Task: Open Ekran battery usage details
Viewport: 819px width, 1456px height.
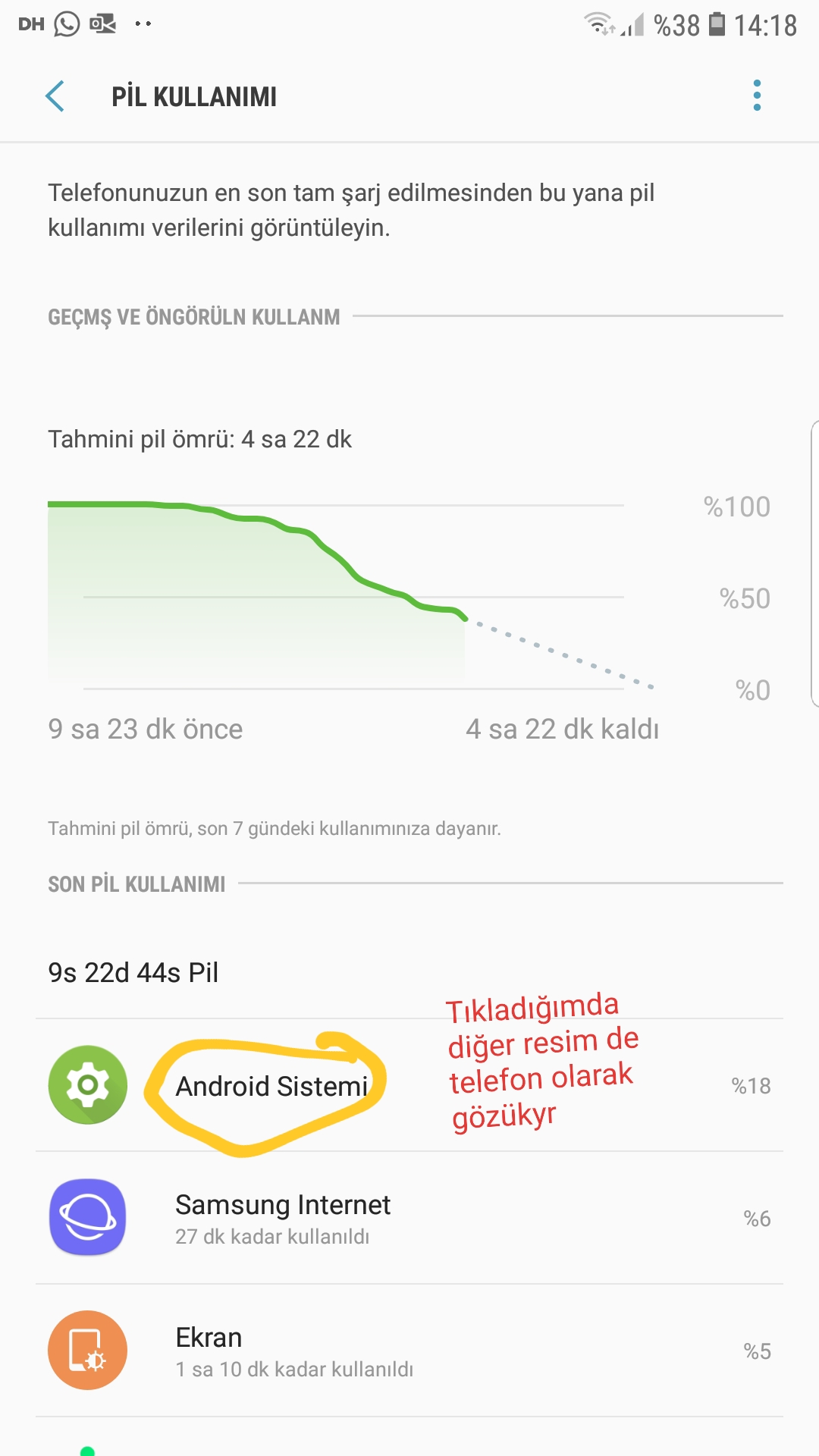Action: pos(409,1351)
